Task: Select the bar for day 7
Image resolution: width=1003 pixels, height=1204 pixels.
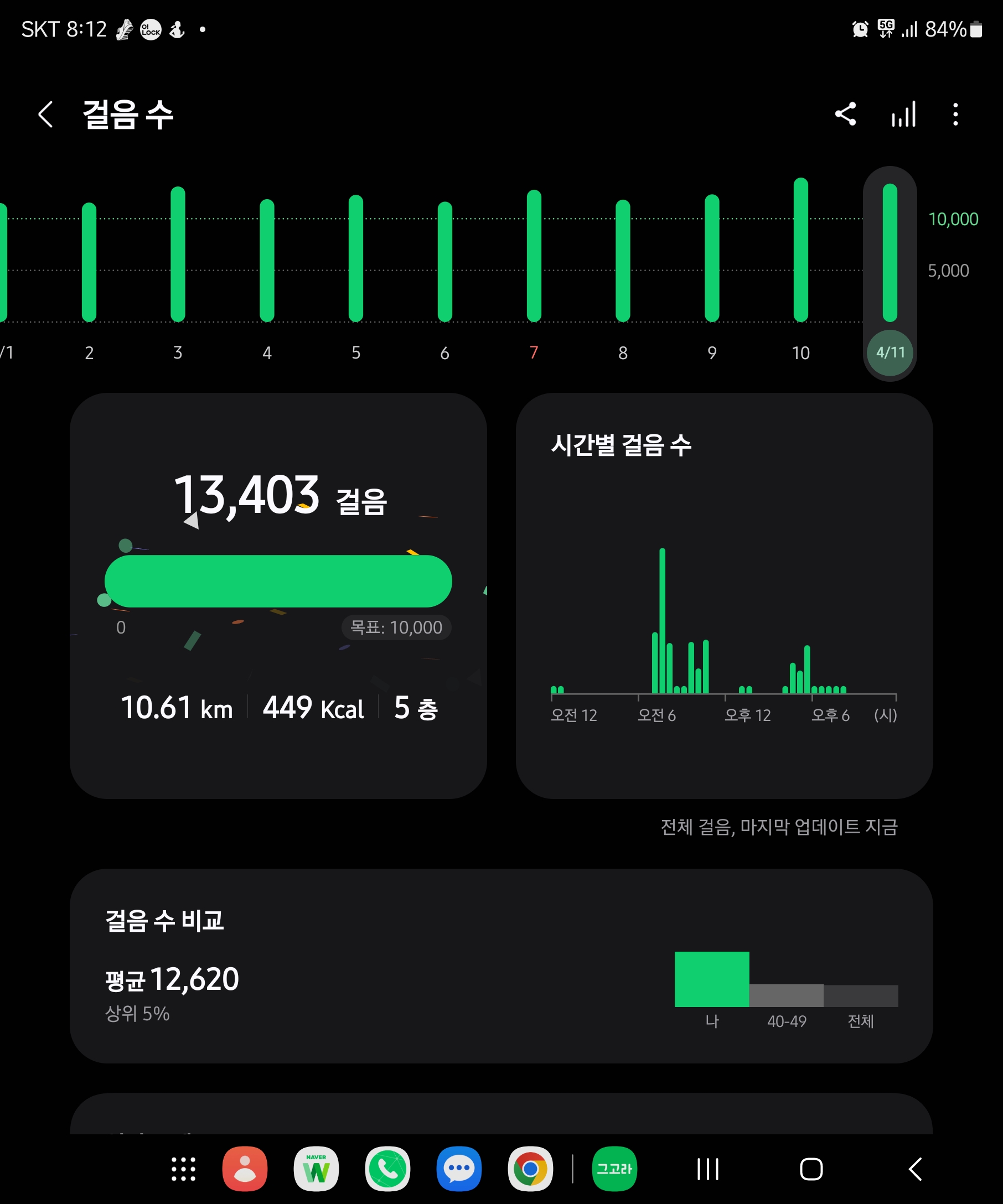Action: pos(534,256)
